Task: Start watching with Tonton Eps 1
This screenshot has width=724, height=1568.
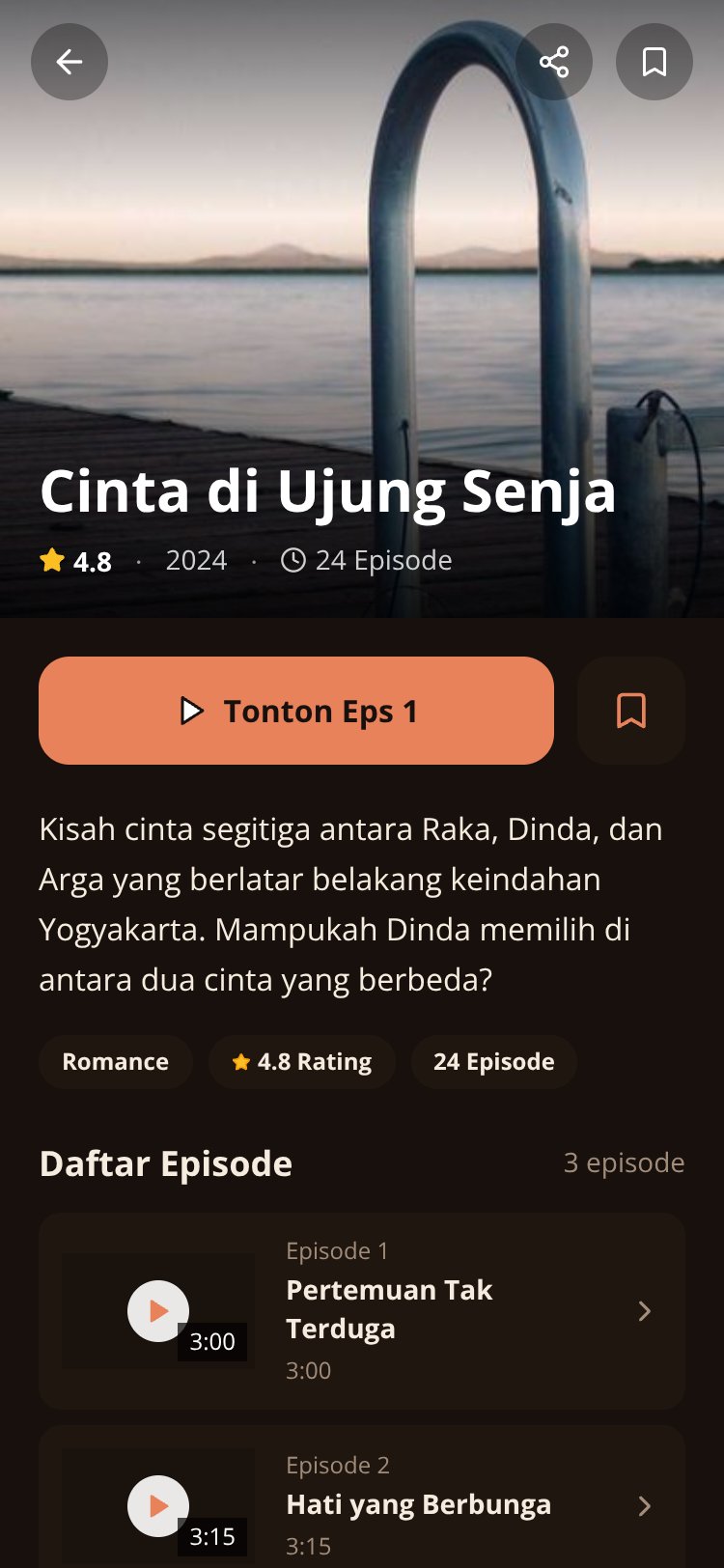Action: click(x=296, y=711)
